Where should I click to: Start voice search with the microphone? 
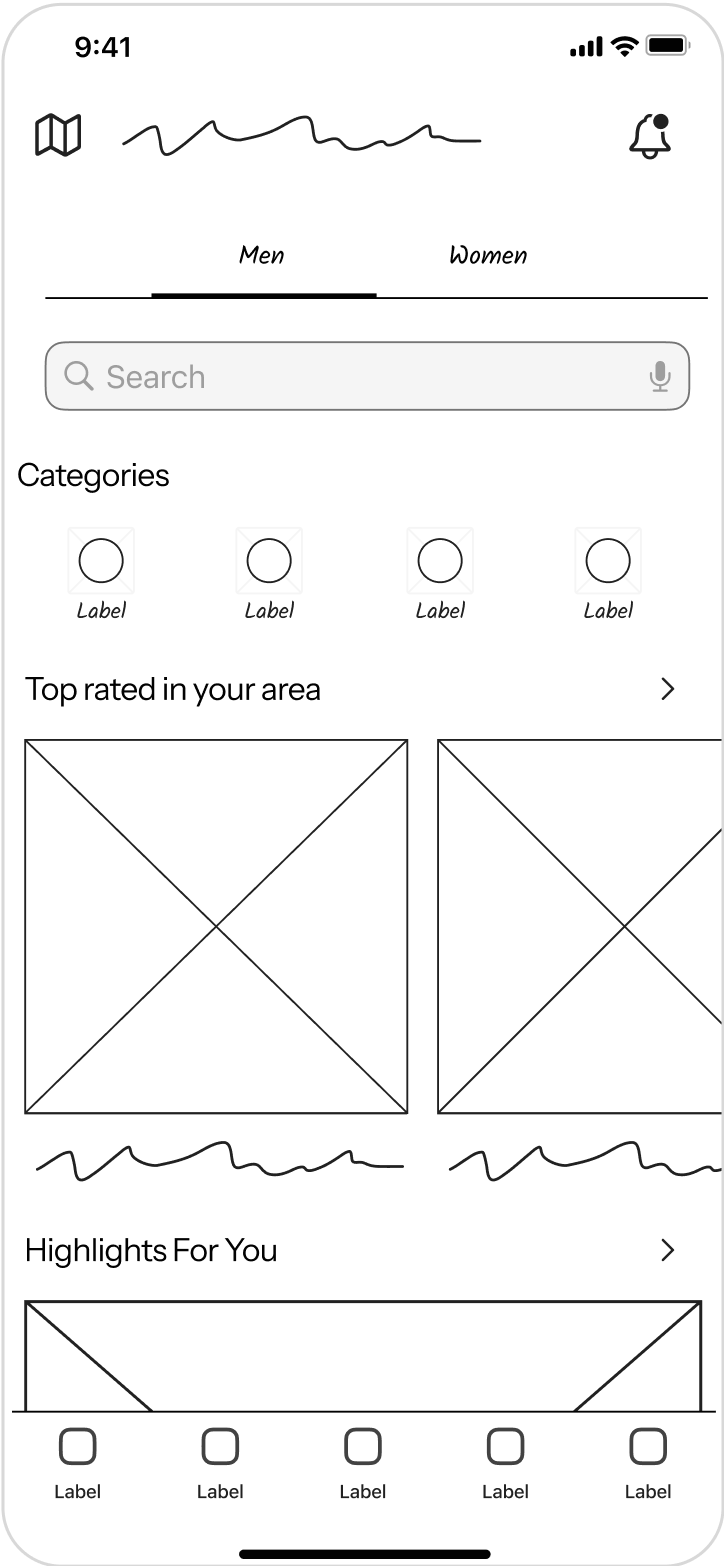tap(659, 377)
